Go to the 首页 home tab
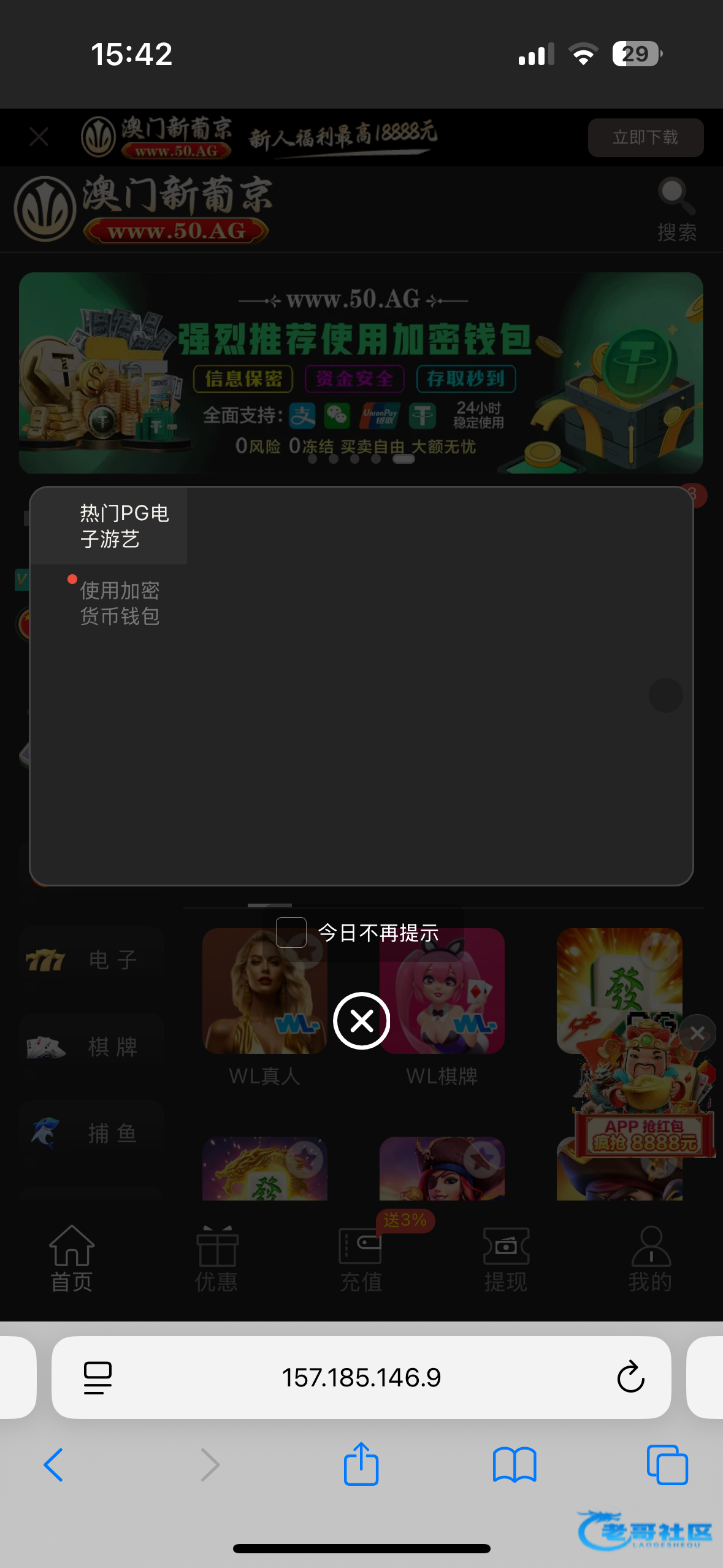The image size is (723, 1568). [x=72, y=1259]
